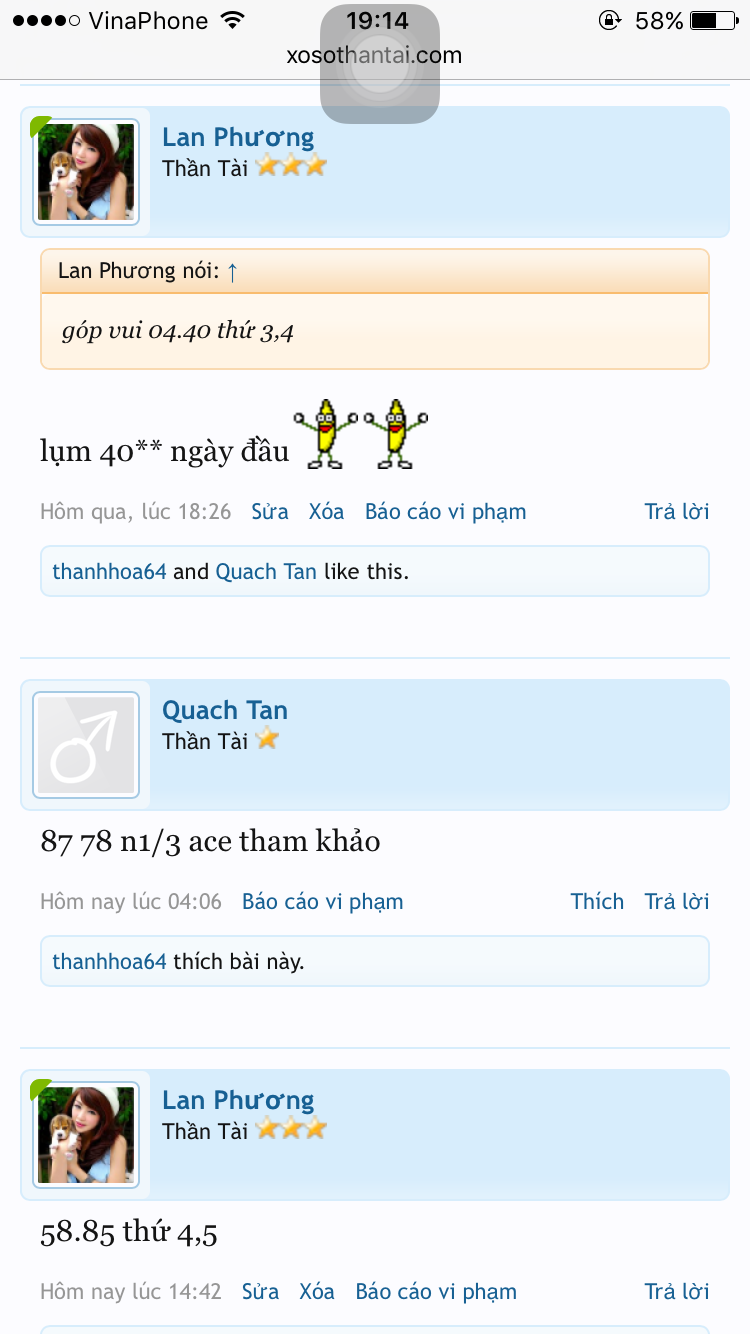Screen dimensions: 750x1334
Task: Edit the 14:42 post with Sửa
Action: [260, 1292]
